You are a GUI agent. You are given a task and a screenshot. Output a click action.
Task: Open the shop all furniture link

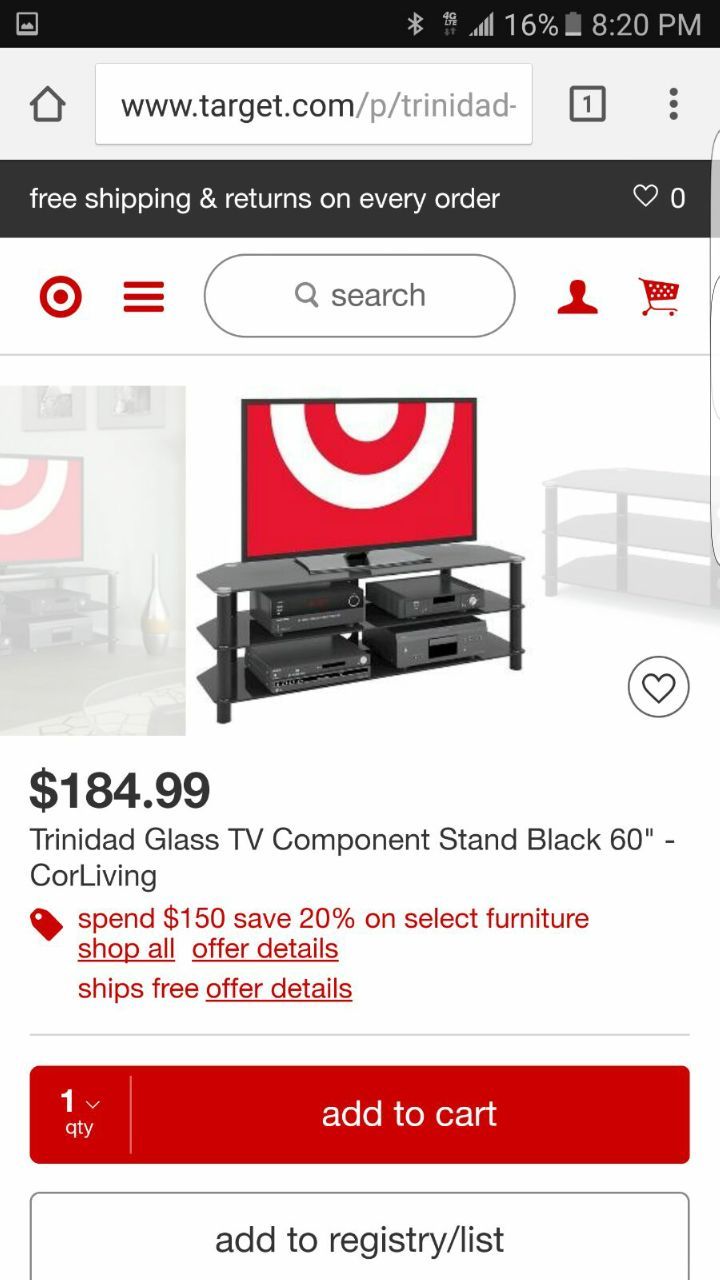pyautogui.click(x=126, y=948)
